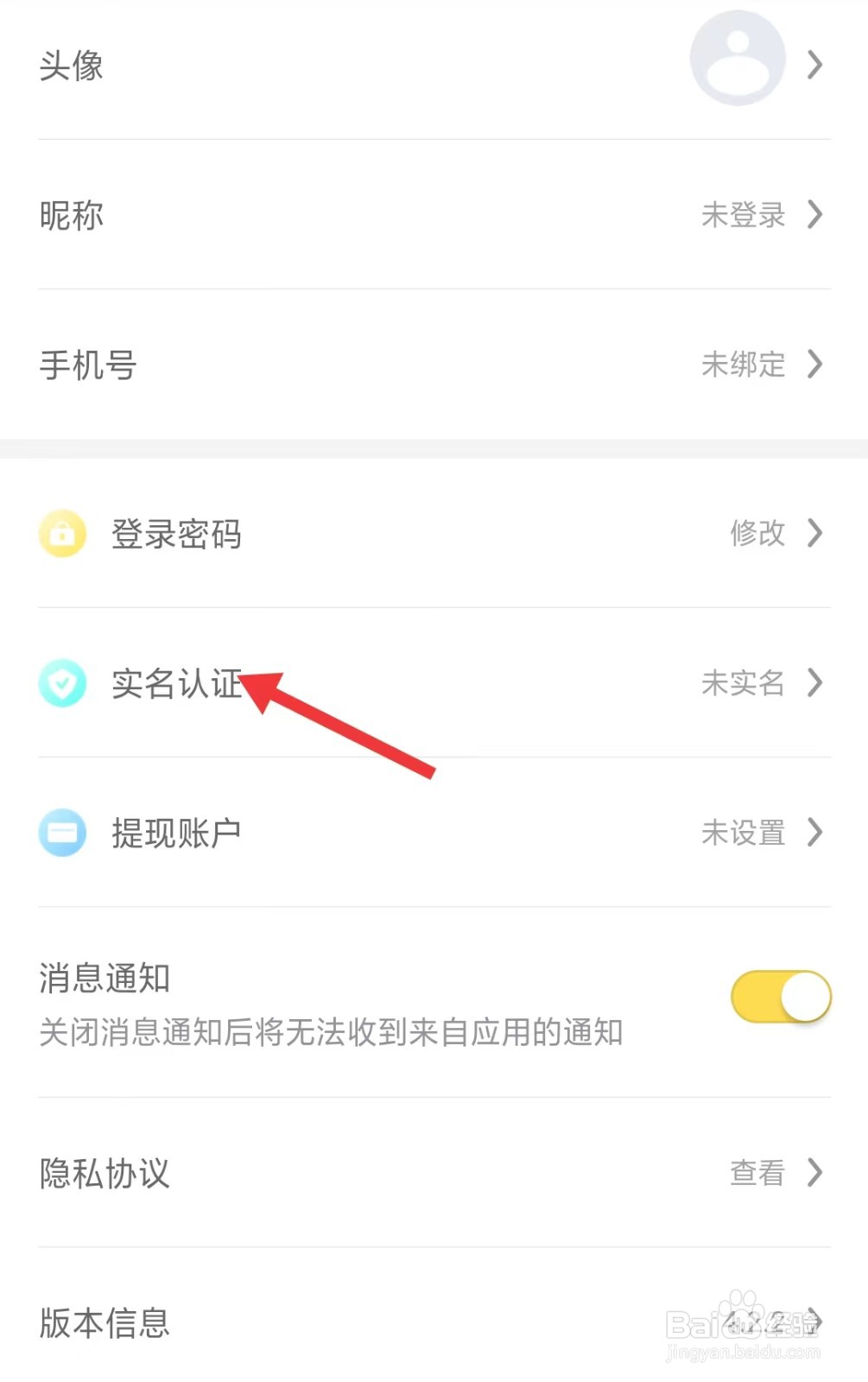Click the blue bank card icon beside 提现账户
Screen dimensions: 868x1382
point(61,832)
